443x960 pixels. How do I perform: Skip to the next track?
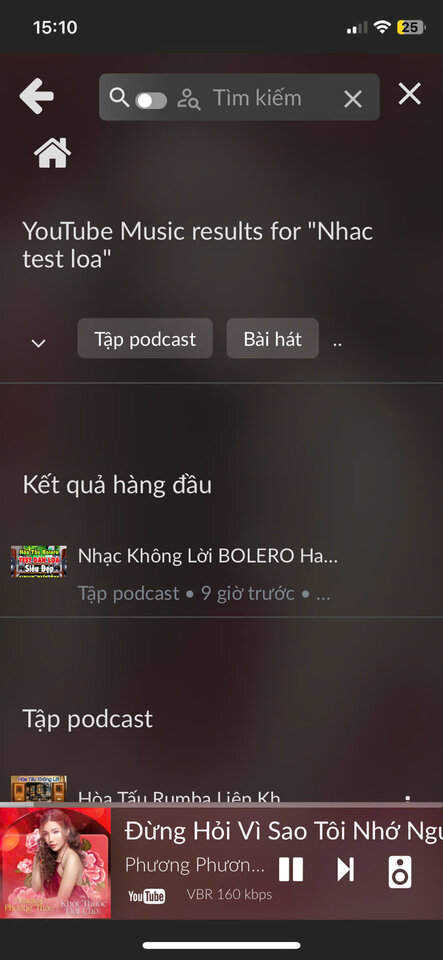tap(345, 869)
